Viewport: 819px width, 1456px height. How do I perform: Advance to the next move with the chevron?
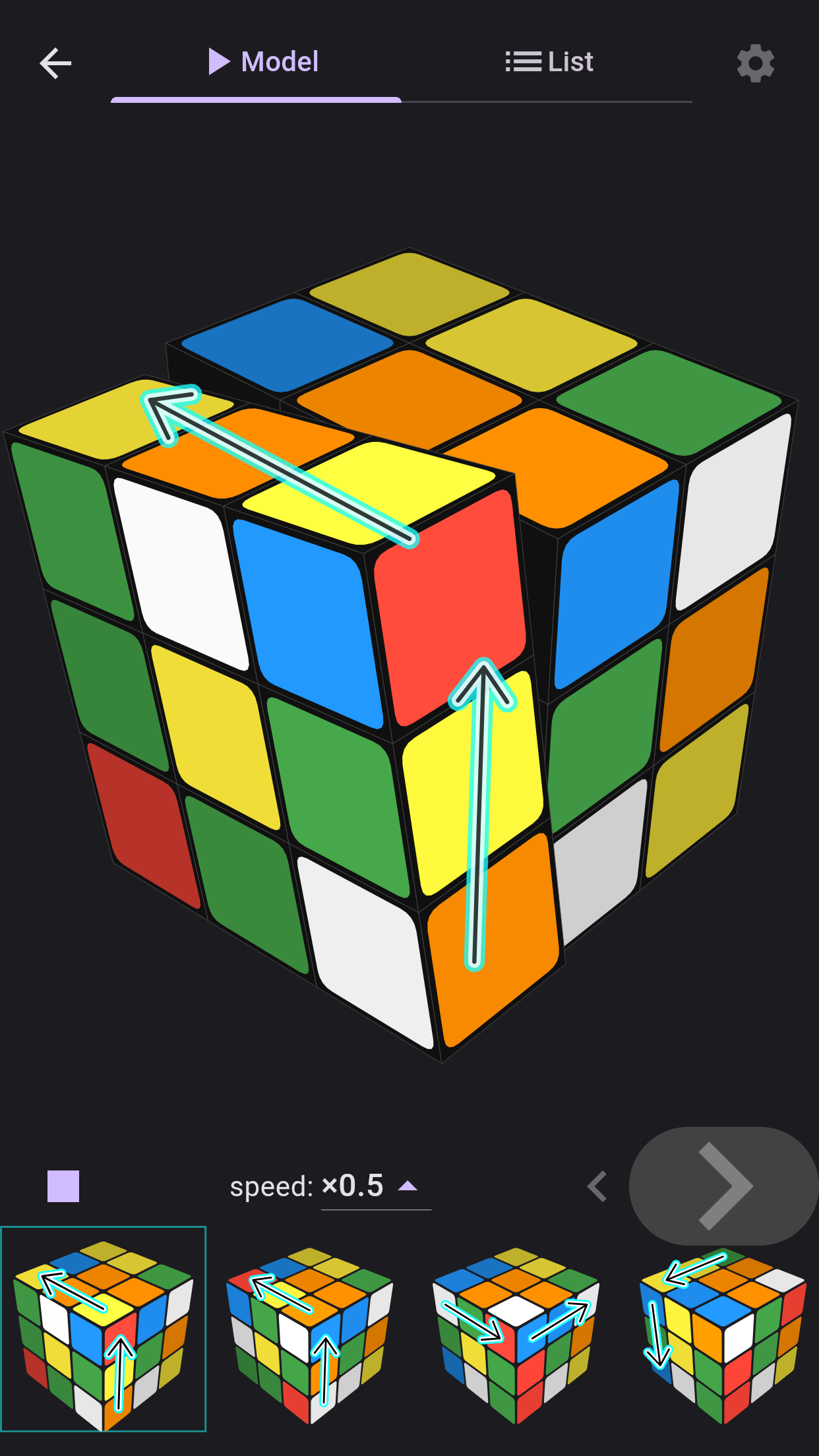click(723, 1186)
